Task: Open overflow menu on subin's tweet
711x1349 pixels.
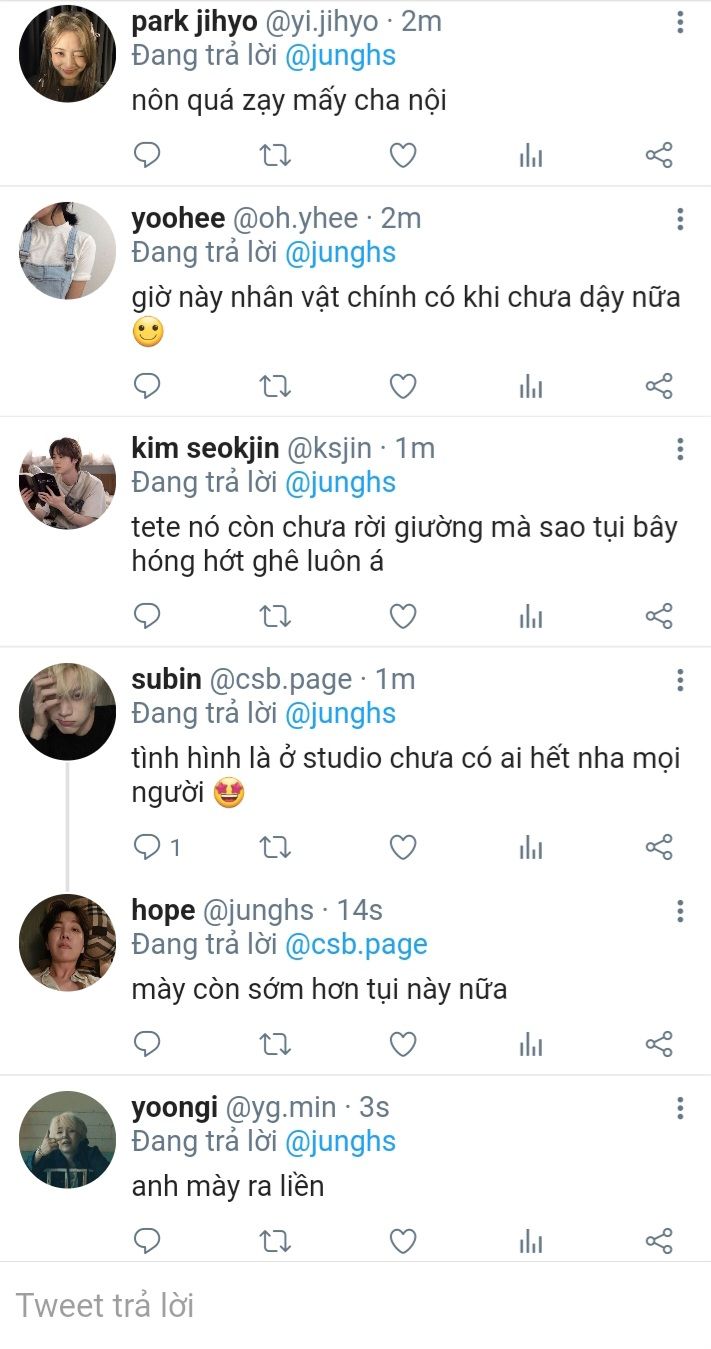Action: pyautogui.click(x=680, y=680)
